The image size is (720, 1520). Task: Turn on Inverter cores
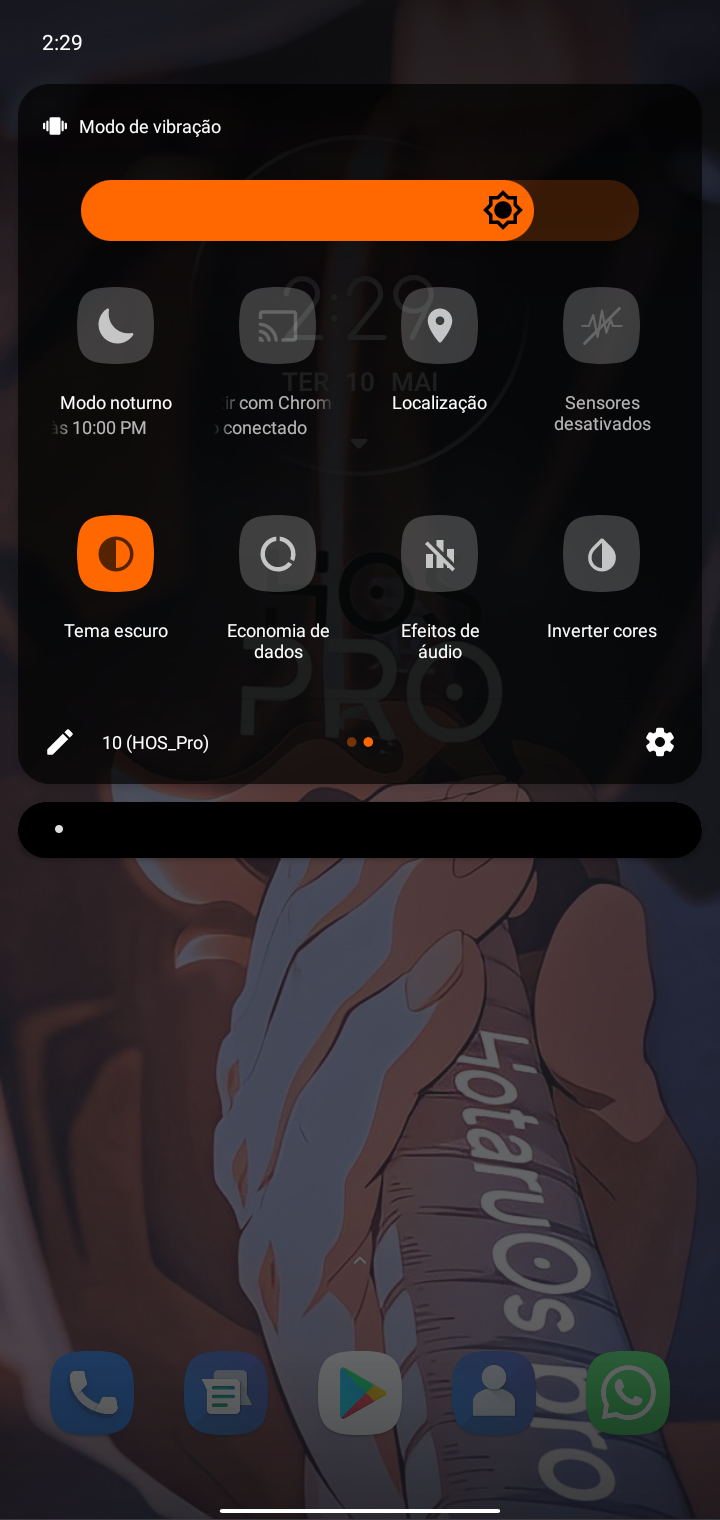pyautogui.click(x=601, y=554)
